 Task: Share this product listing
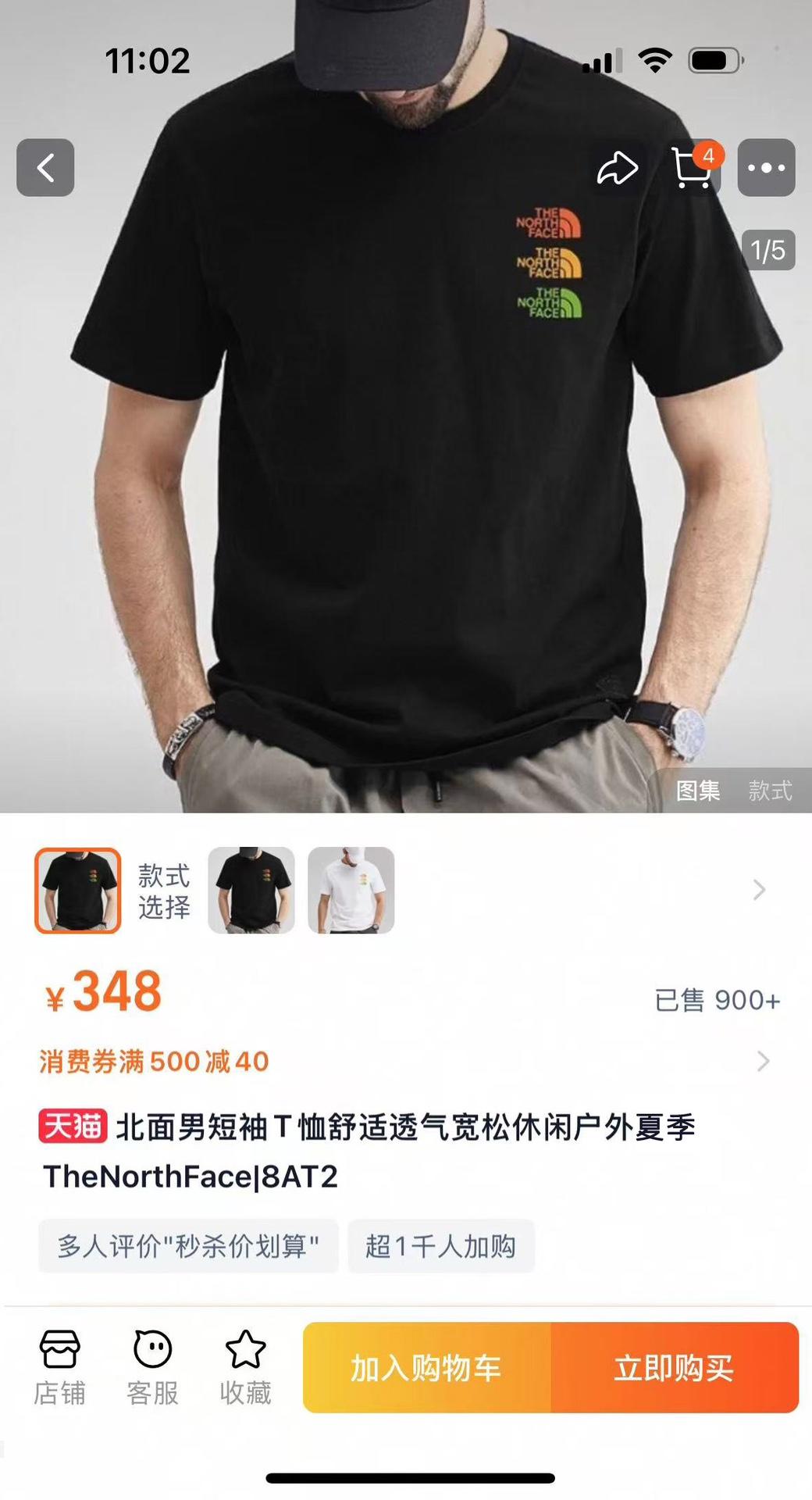tap(617, 168)
